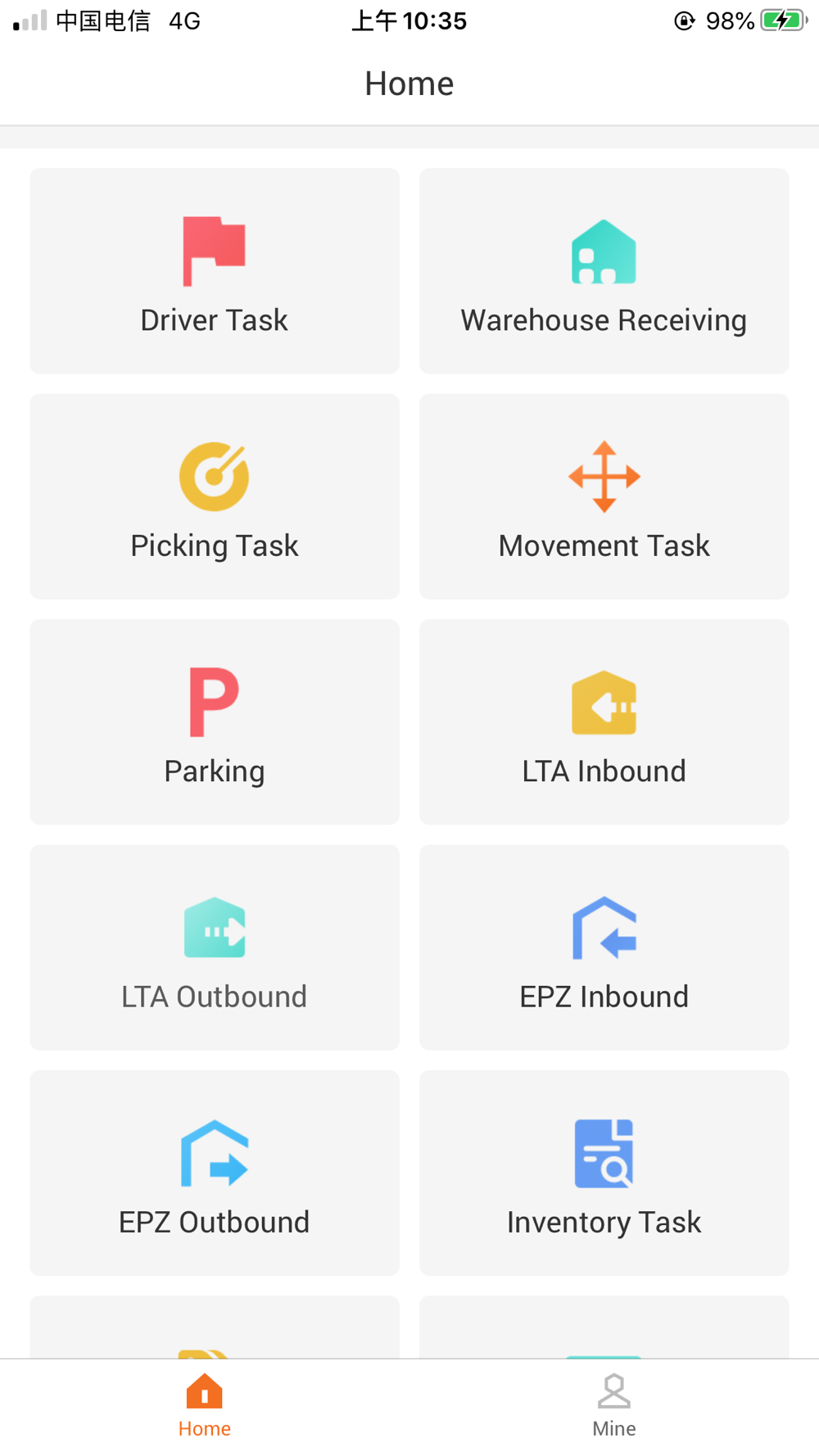
Task: Open the Driver Task tile
Action: point(215,271)
